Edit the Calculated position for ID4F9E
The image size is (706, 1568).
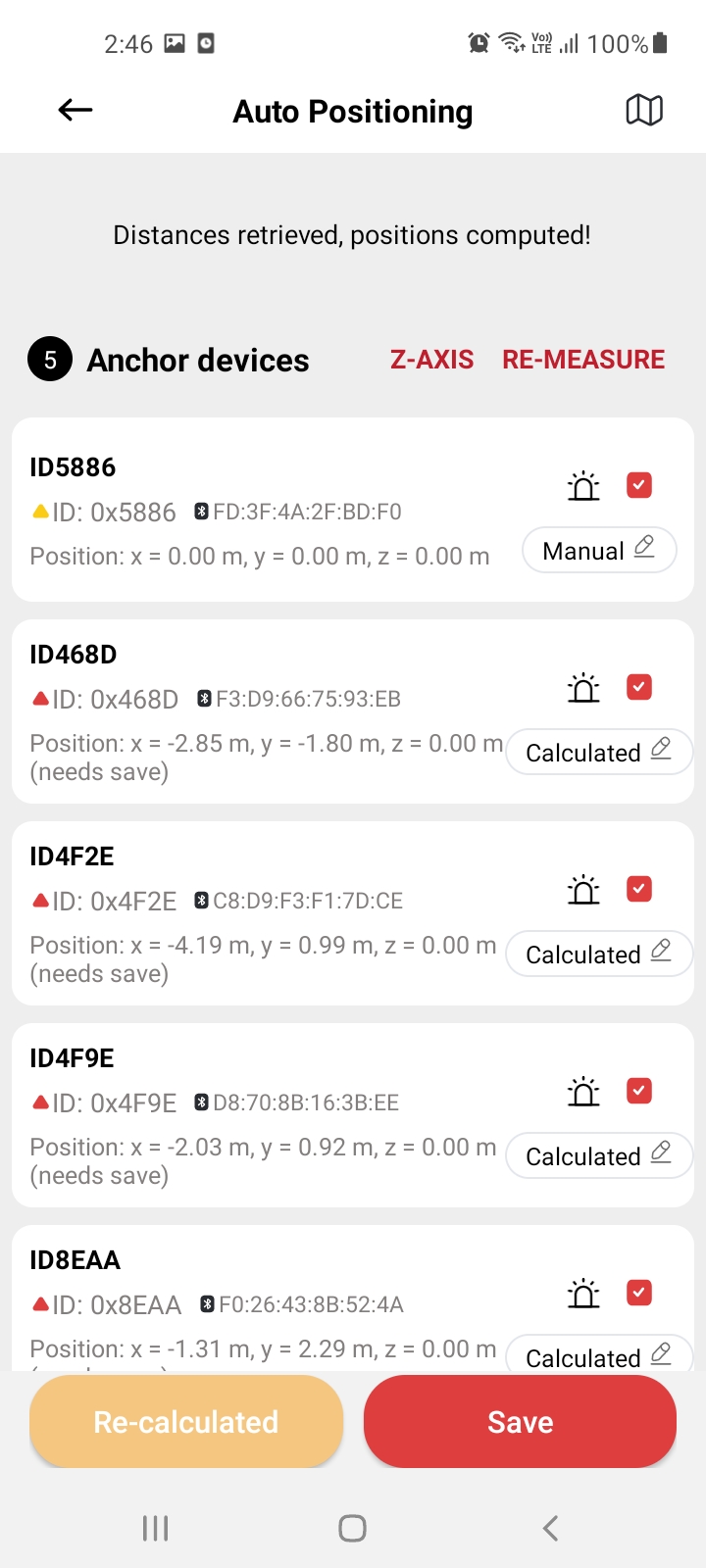599,1155
